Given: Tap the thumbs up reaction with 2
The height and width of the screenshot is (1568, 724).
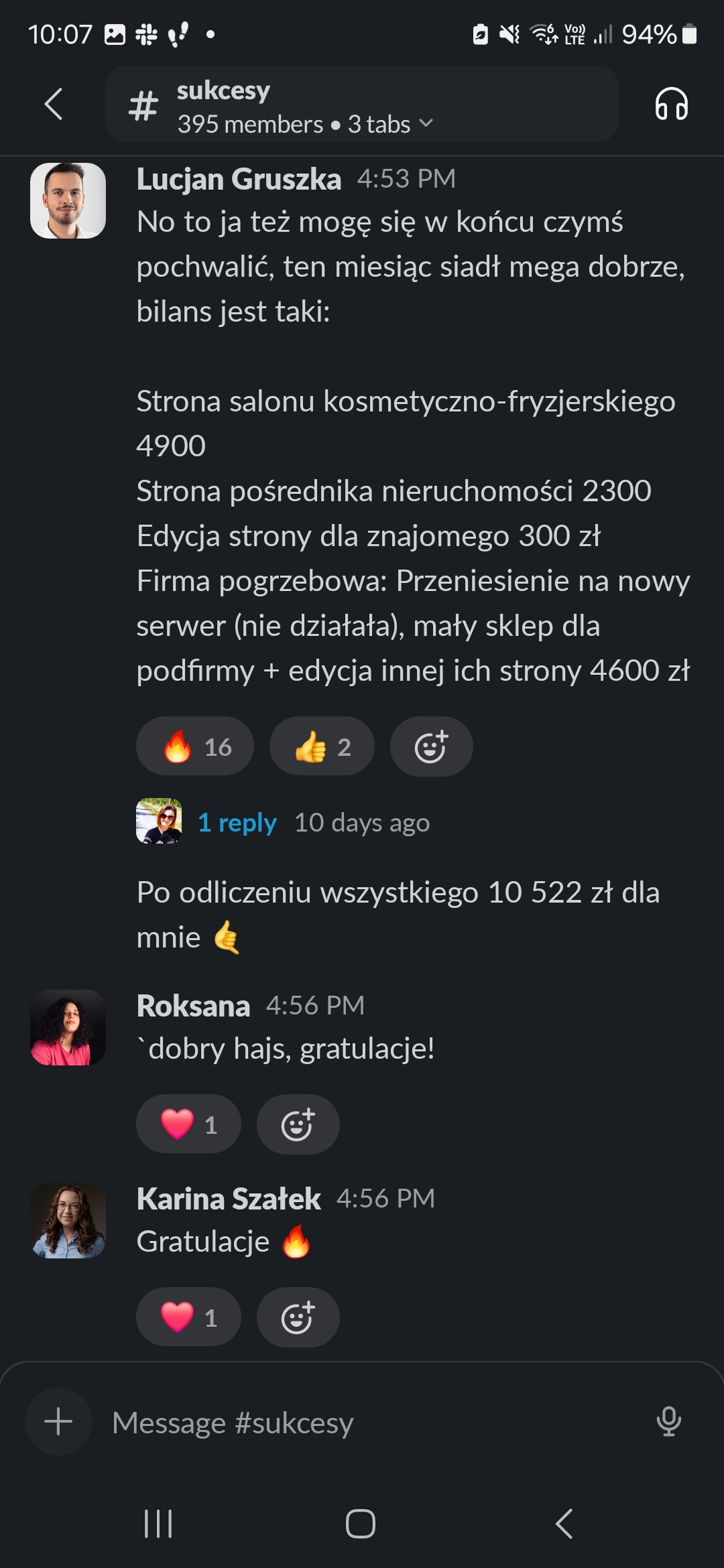Looking at the screenshot, I should click(322, 746).
